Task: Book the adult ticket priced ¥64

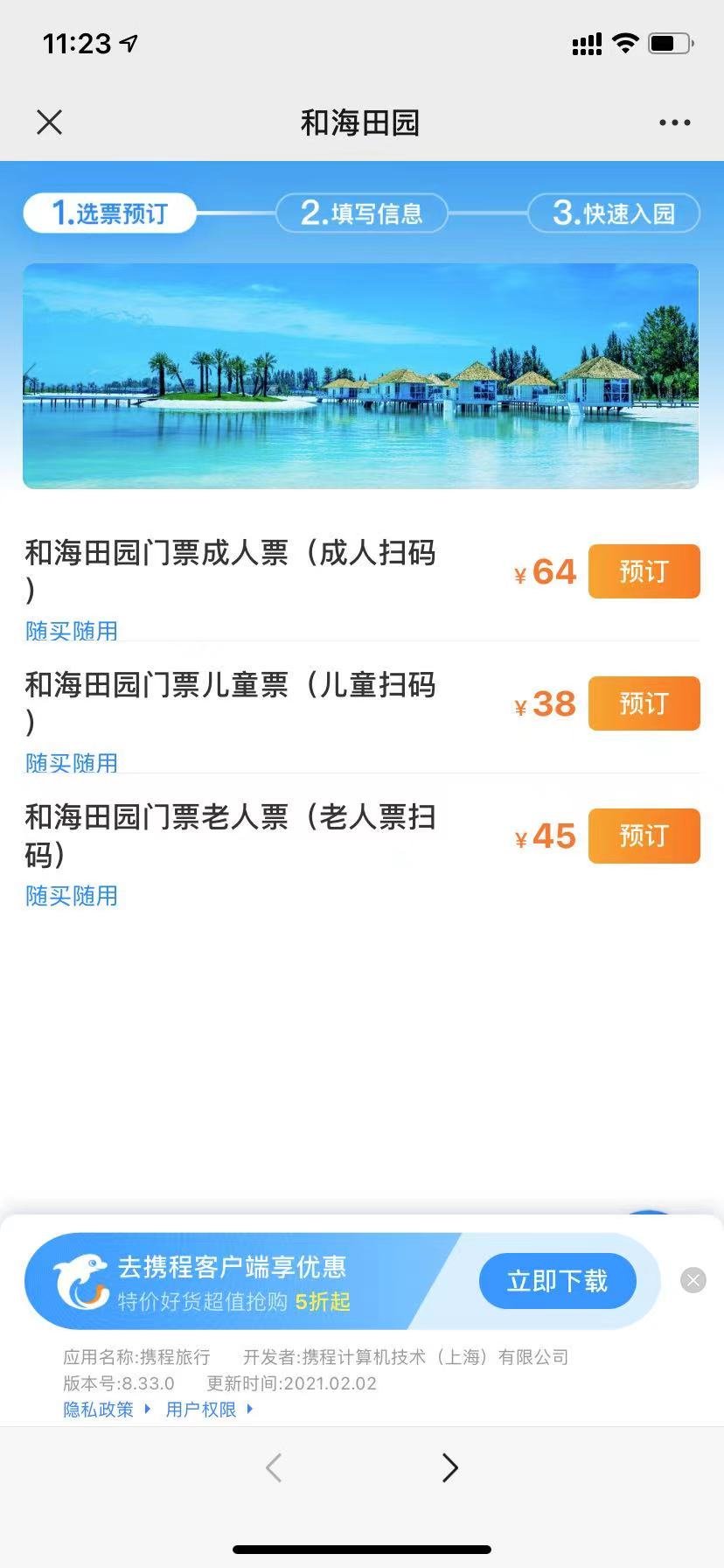Action: (x=644, y=571)
